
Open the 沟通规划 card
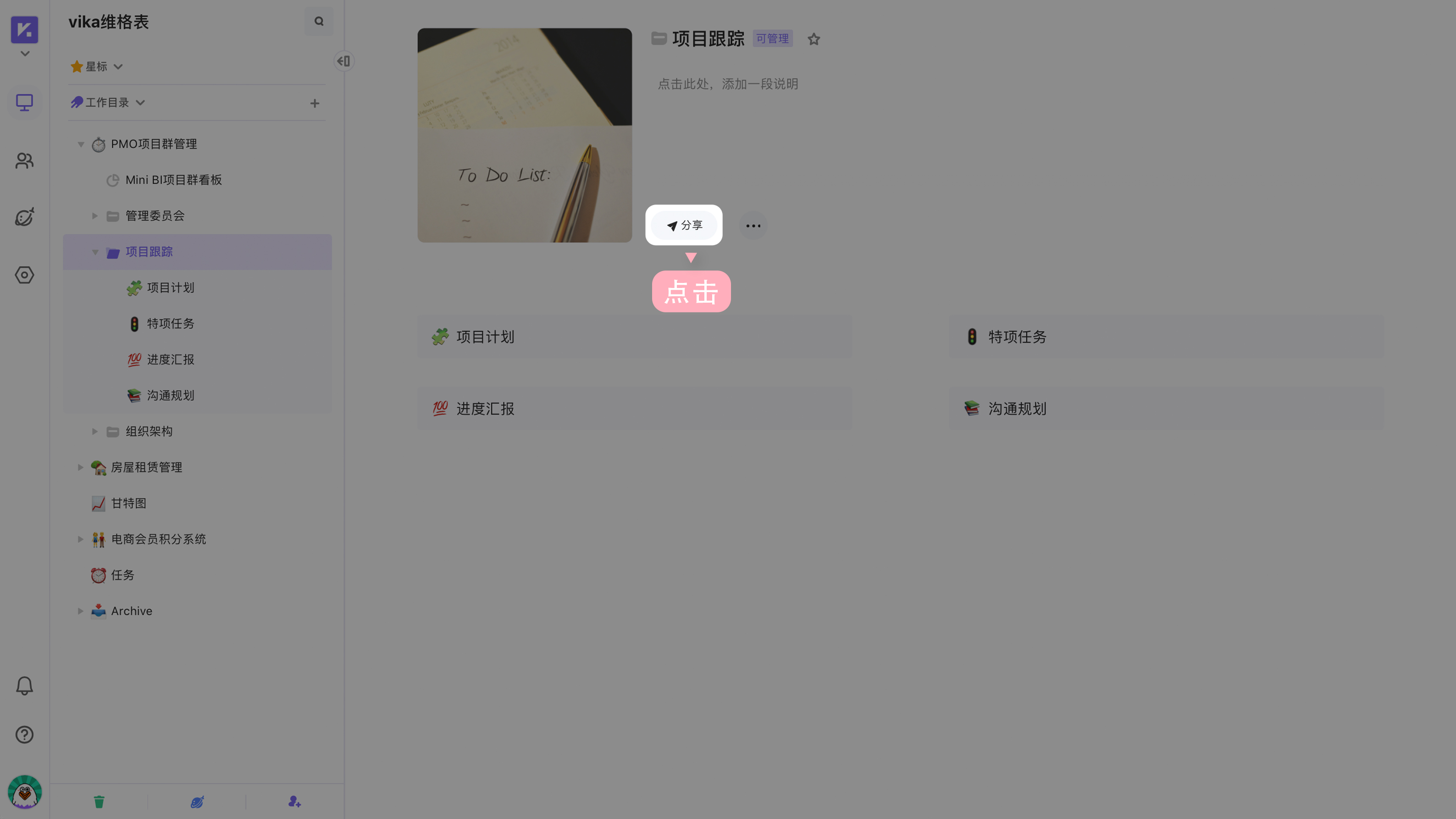[x=1165, y=409]
